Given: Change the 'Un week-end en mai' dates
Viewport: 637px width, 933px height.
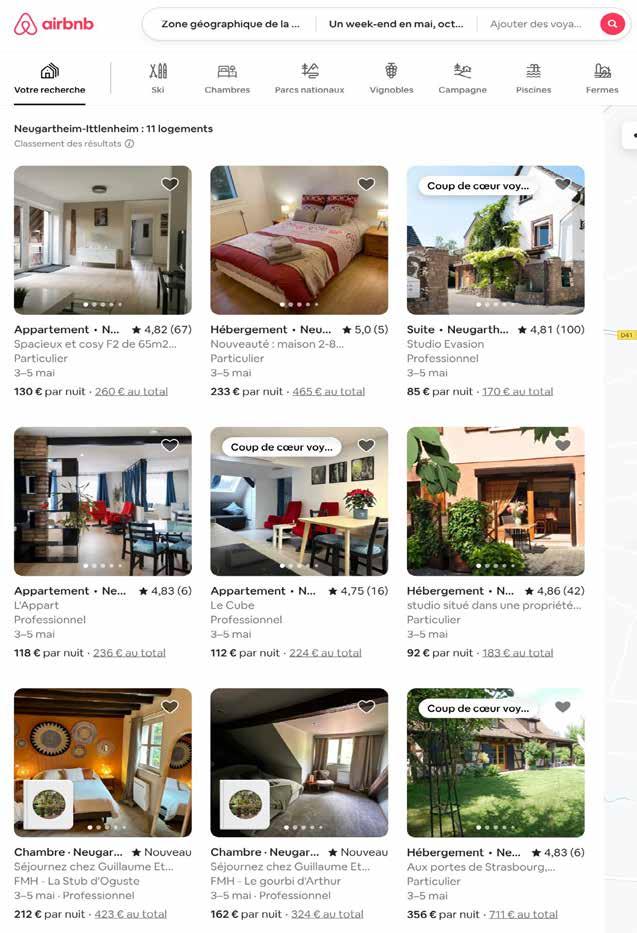Looking at the screenshot, I should 396,24.
